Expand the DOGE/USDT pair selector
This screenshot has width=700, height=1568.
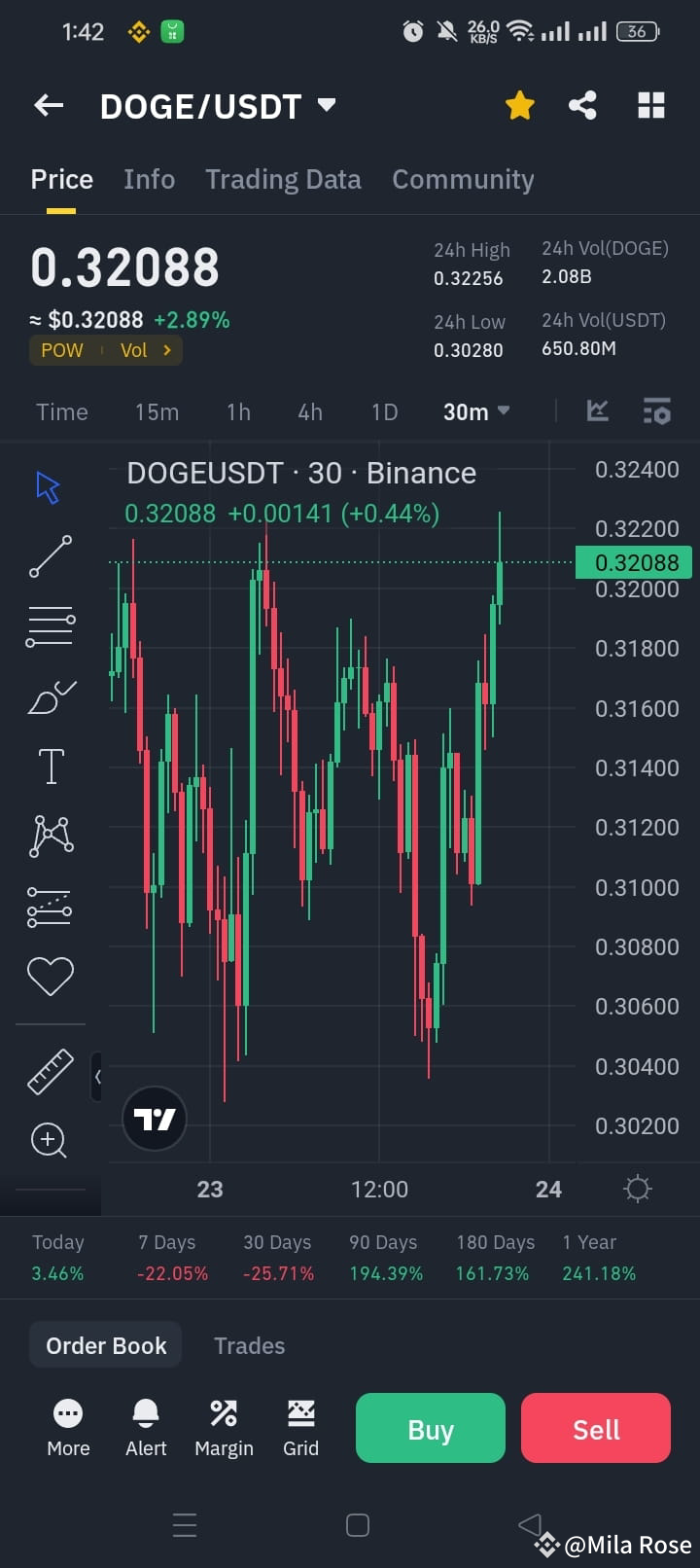tap(327, 105)
